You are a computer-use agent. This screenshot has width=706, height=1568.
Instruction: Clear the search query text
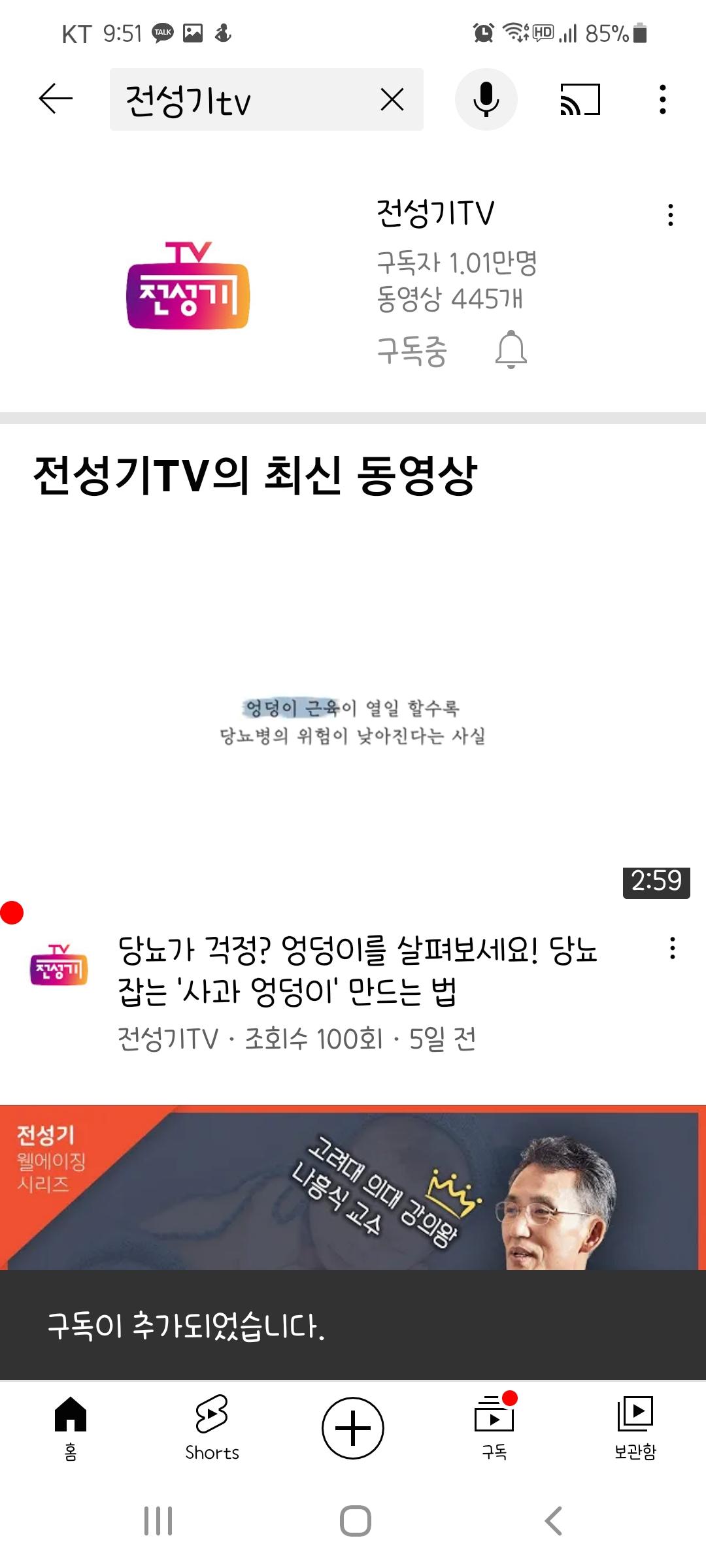pyautogui.click(x=392, y=100)
